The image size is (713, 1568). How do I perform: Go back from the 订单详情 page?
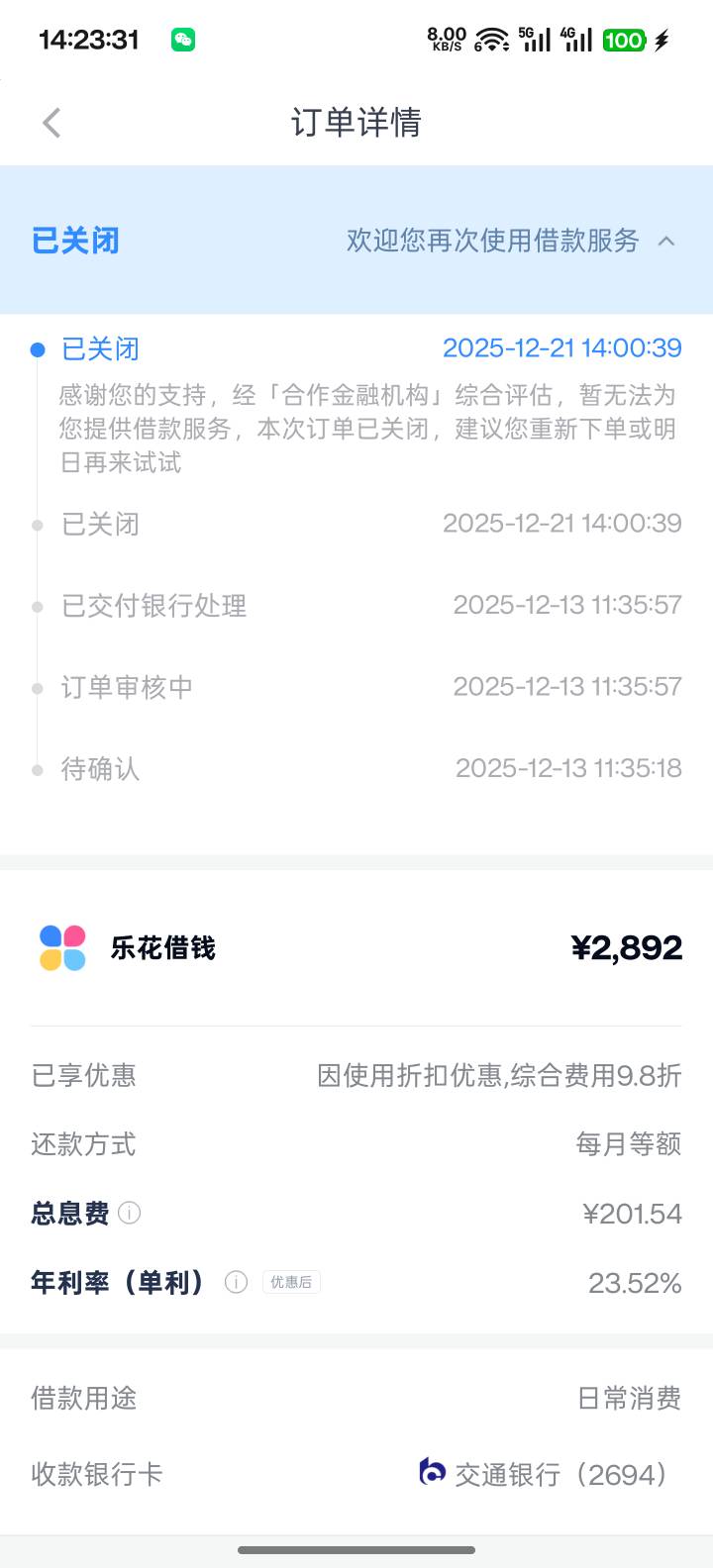[51, 123]
